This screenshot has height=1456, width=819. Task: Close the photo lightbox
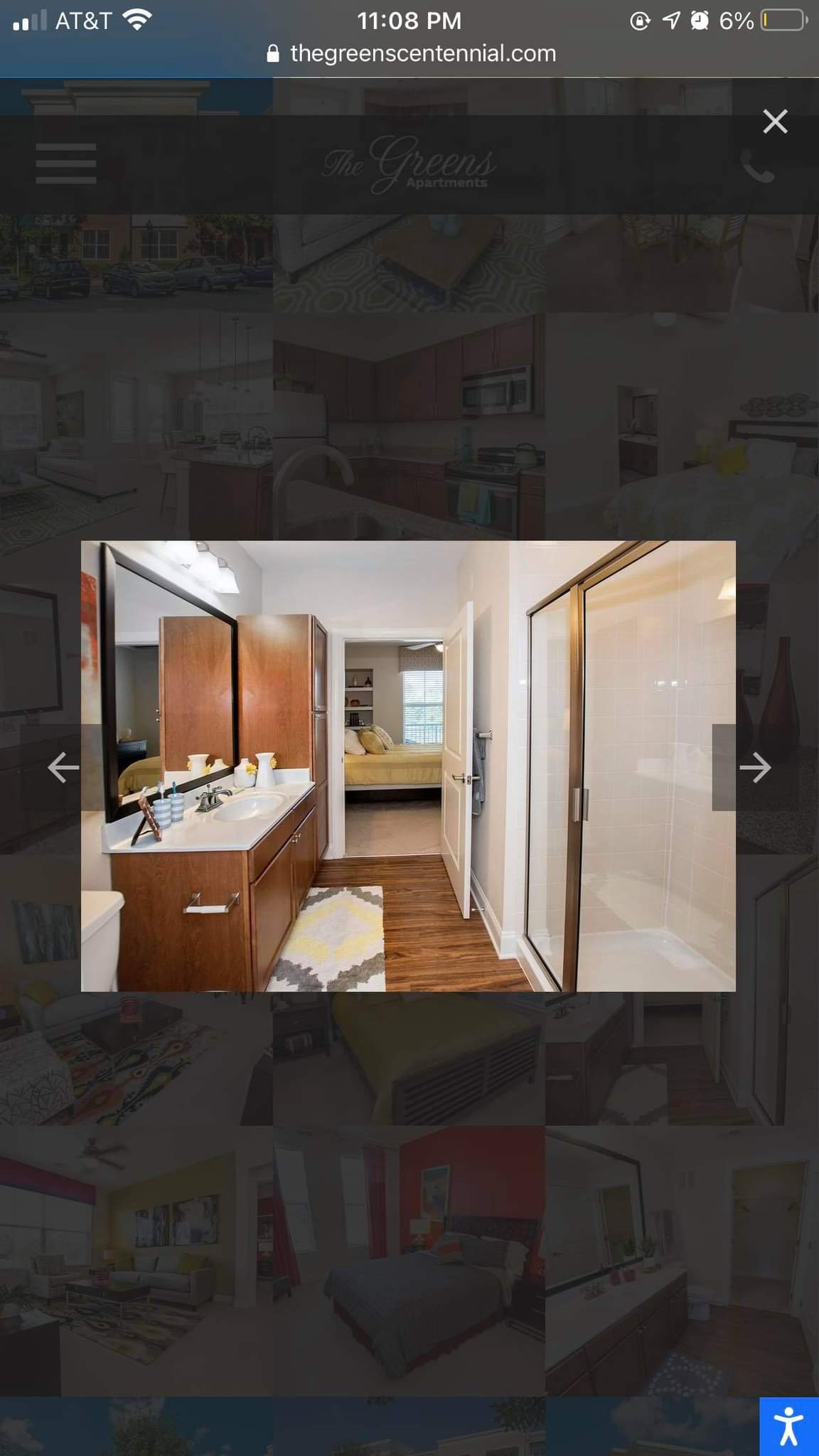click(775, 122)
